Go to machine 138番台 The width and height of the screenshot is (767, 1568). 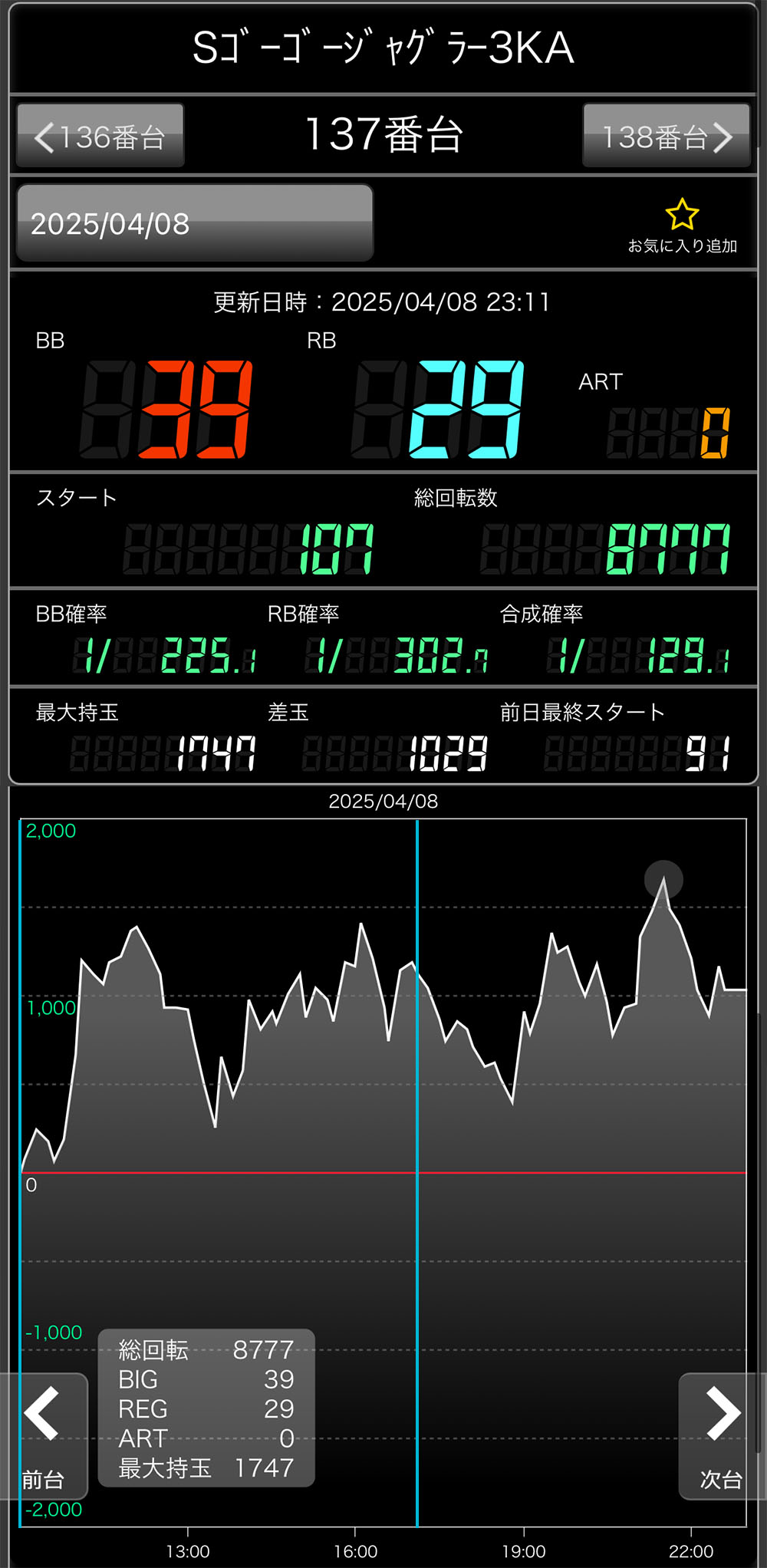click(666, 136)
